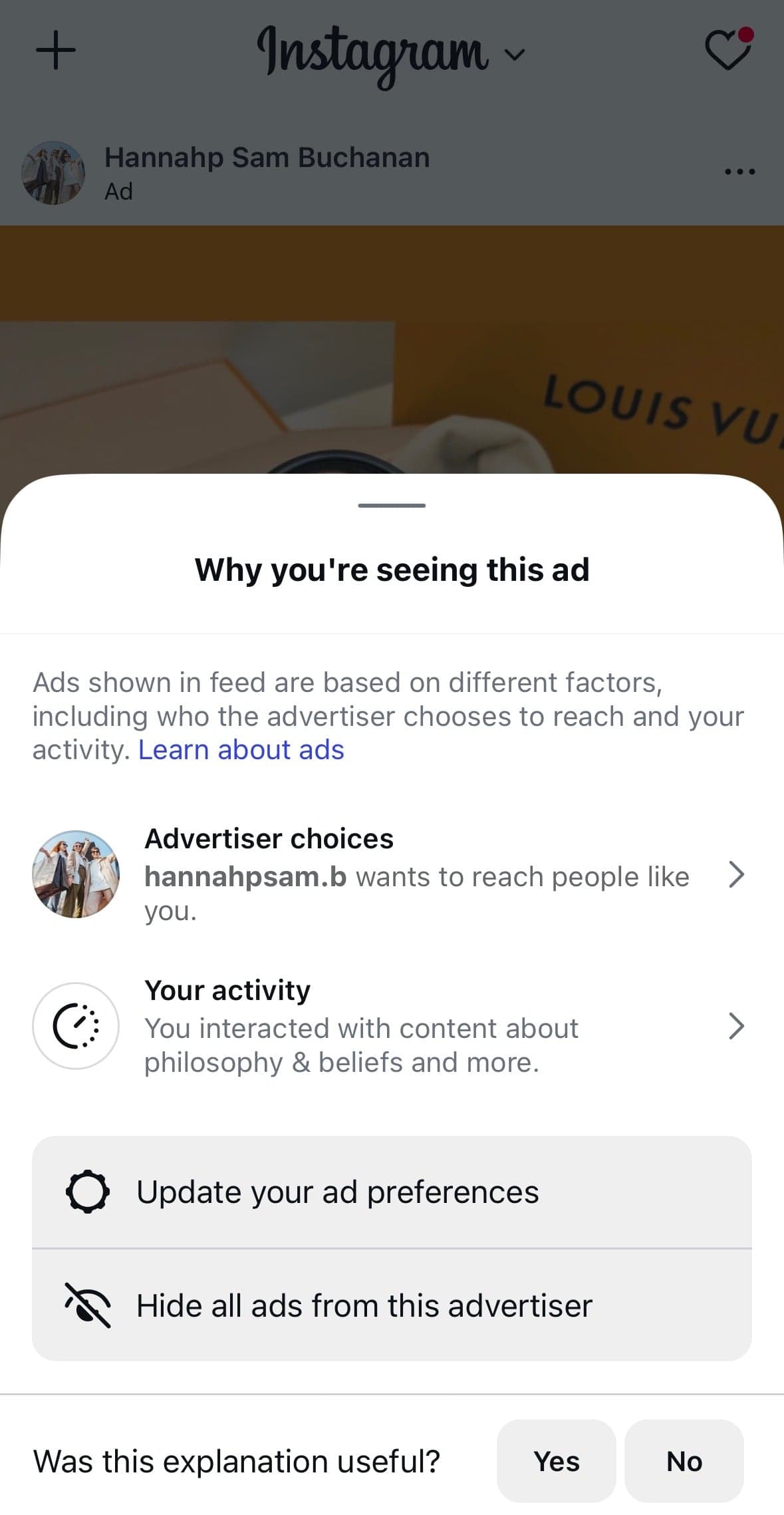
Task: Tap the plus icon to create a post
Action: [x=56, y=50]
